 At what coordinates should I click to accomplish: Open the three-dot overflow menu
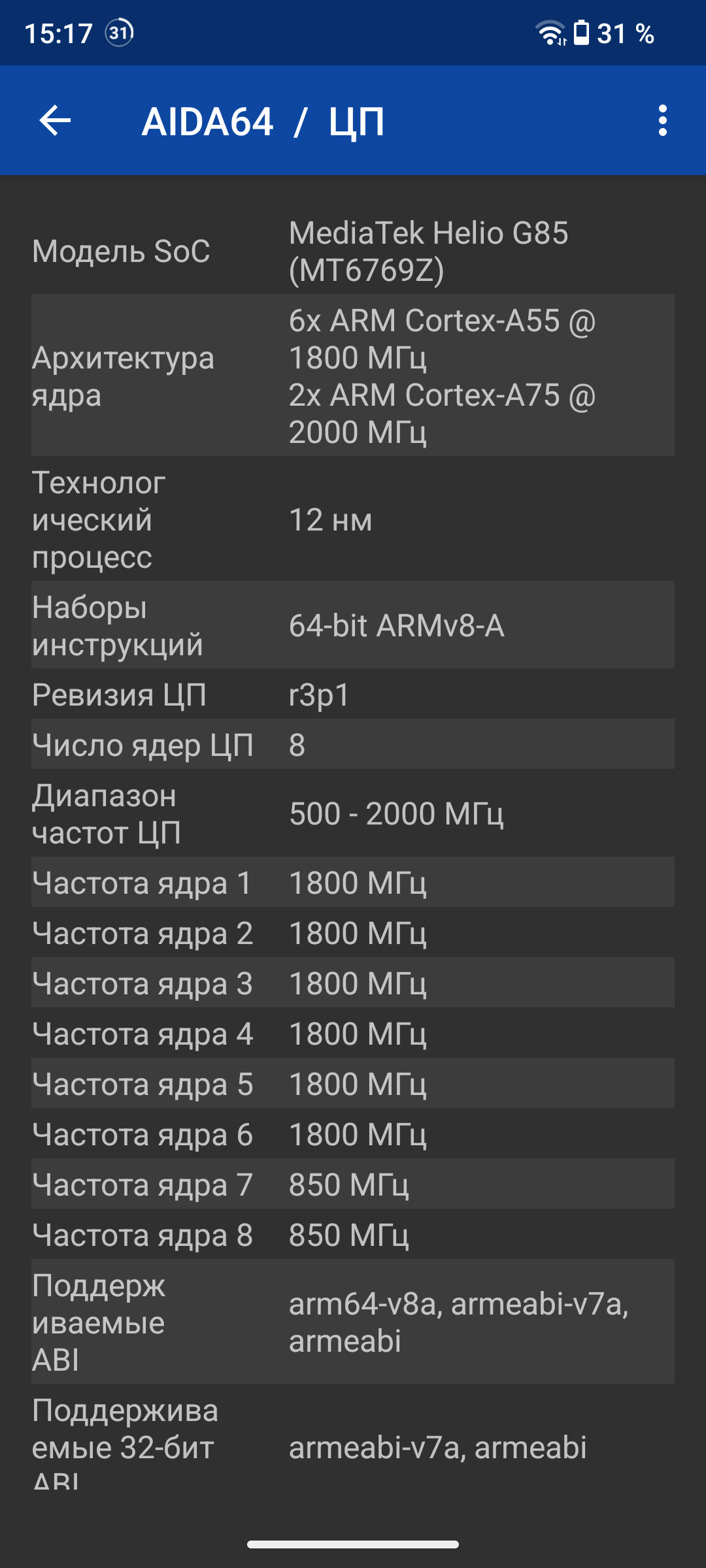[x=663, y=121]
